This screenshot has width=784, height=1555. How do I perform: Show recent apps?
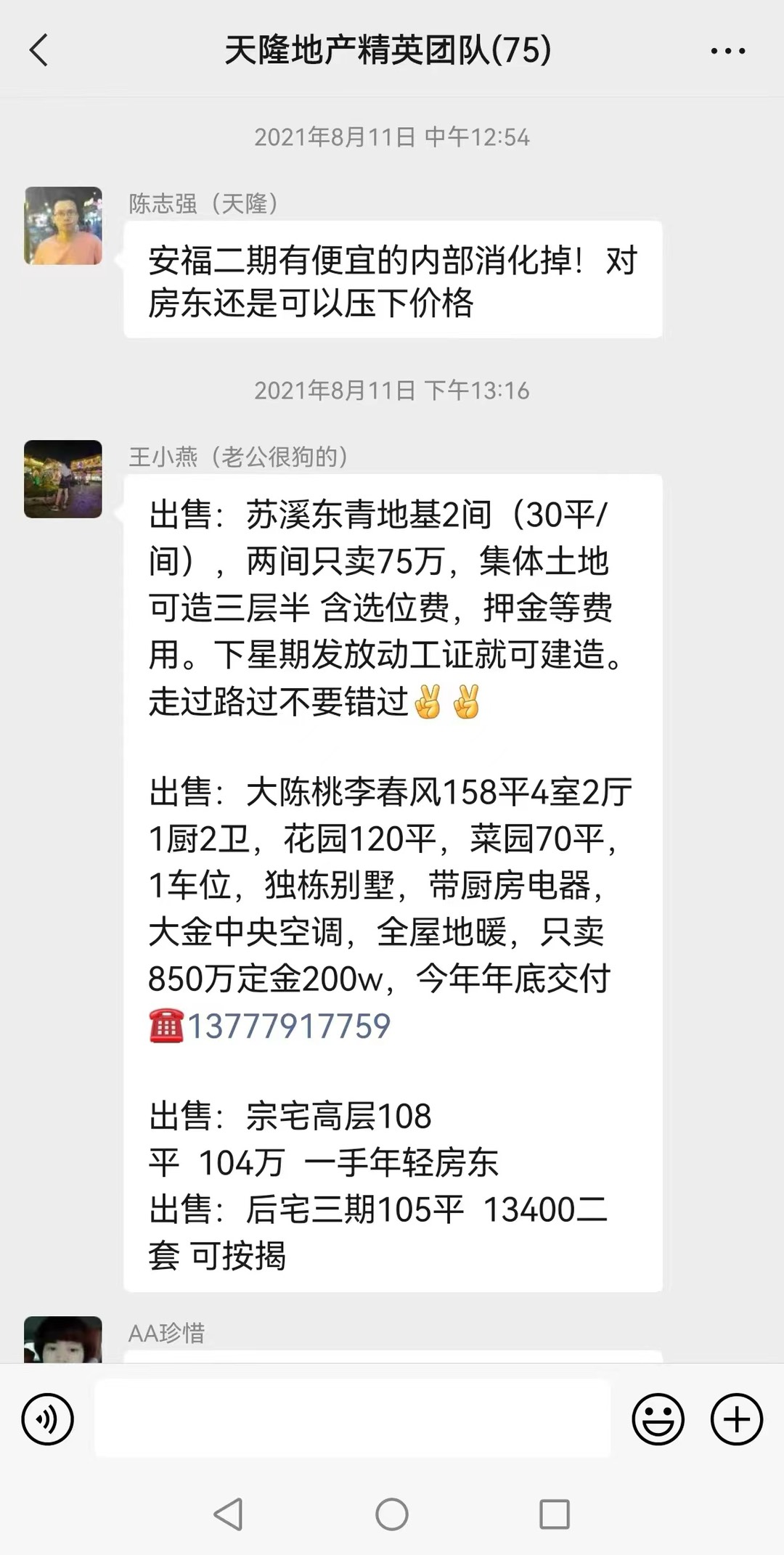point(555,1514)
